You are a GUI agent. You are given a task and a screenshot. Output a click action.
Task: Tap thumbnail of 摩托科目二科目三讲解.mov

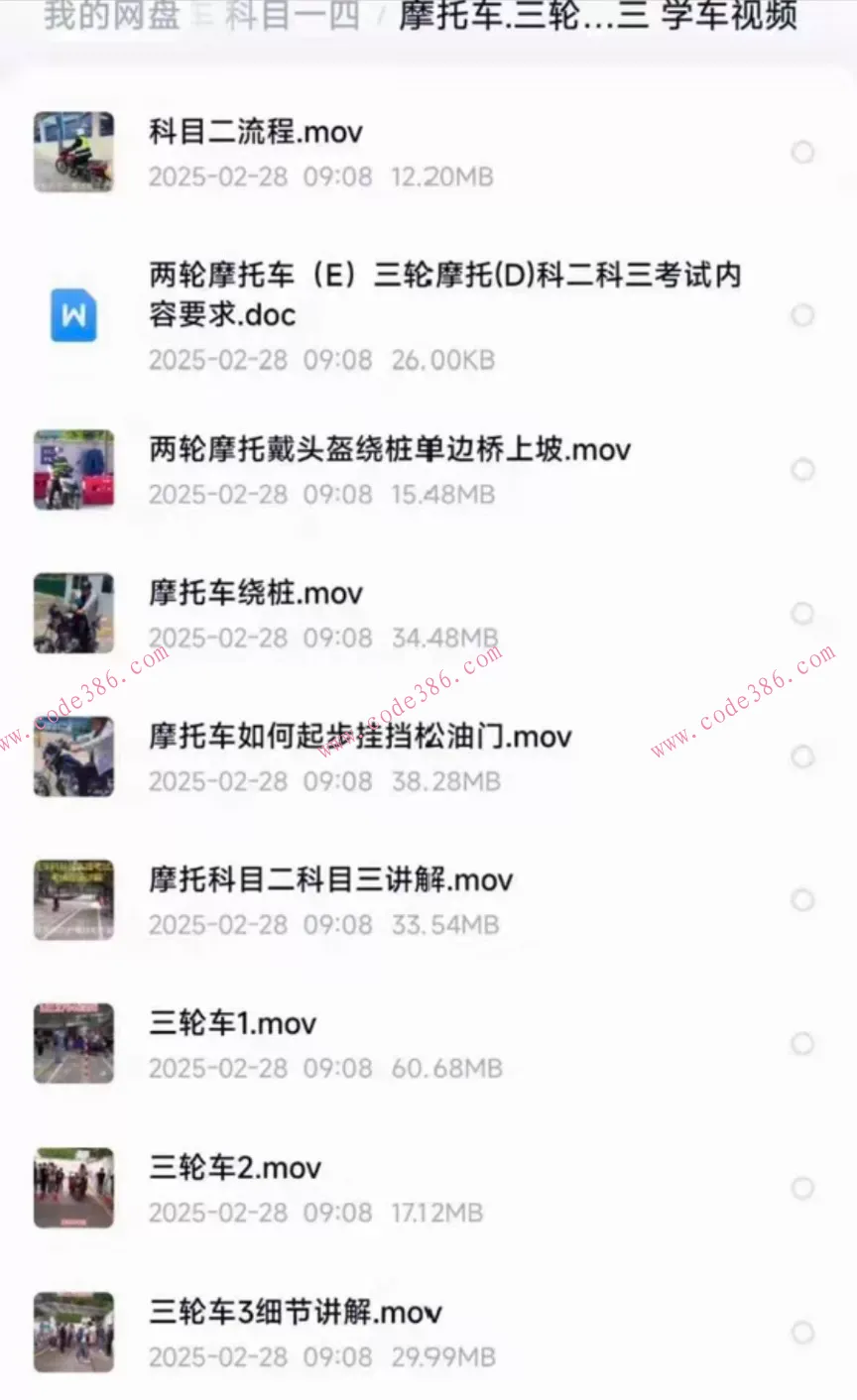(73, 900)
